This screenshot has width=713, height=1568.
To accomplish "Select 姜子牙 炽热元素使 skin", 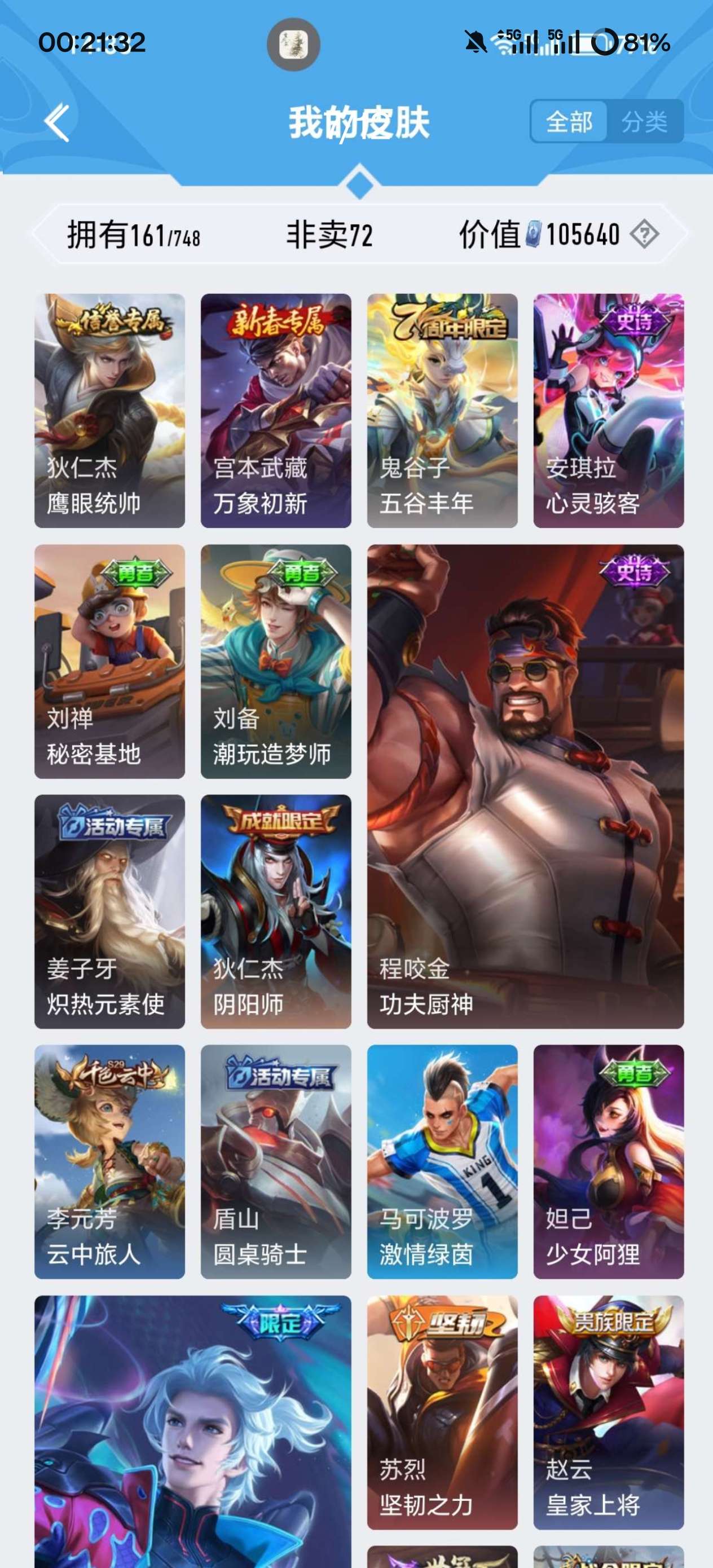I will (109, 911).
